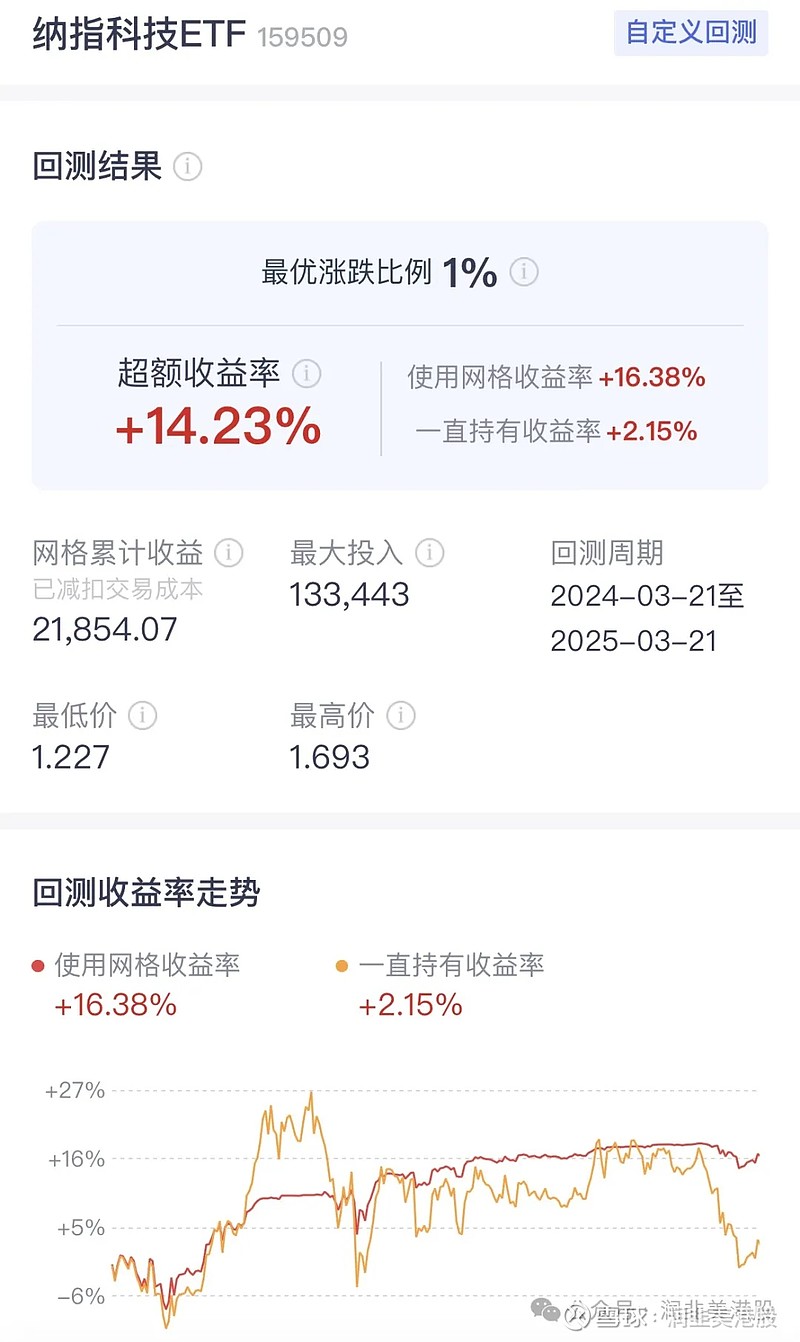Open the 回测结果 info tooltip icon
Screen dimensions: 800x1342
point(189,167)
